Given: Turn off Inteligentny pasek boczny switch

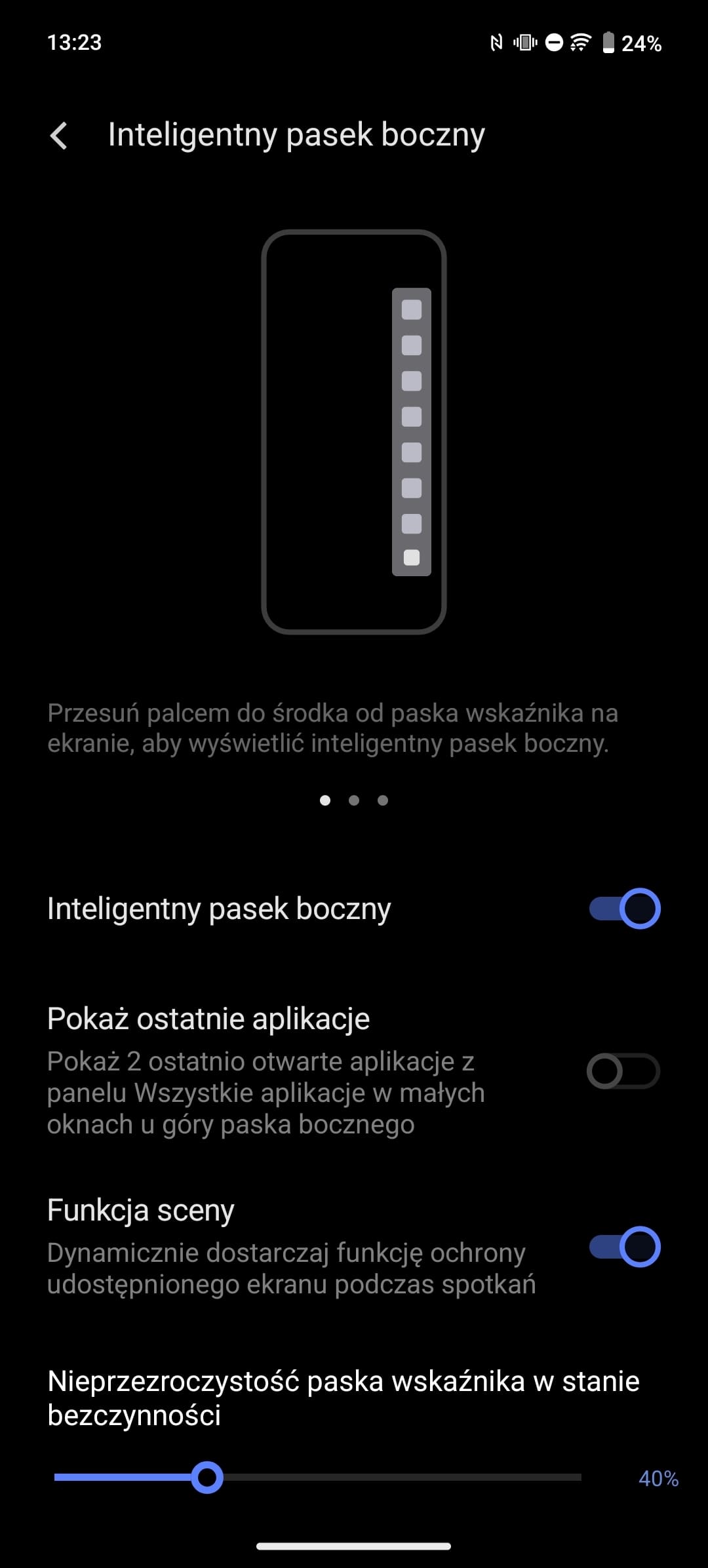Looking at the screenshot, I should point(624,909).
